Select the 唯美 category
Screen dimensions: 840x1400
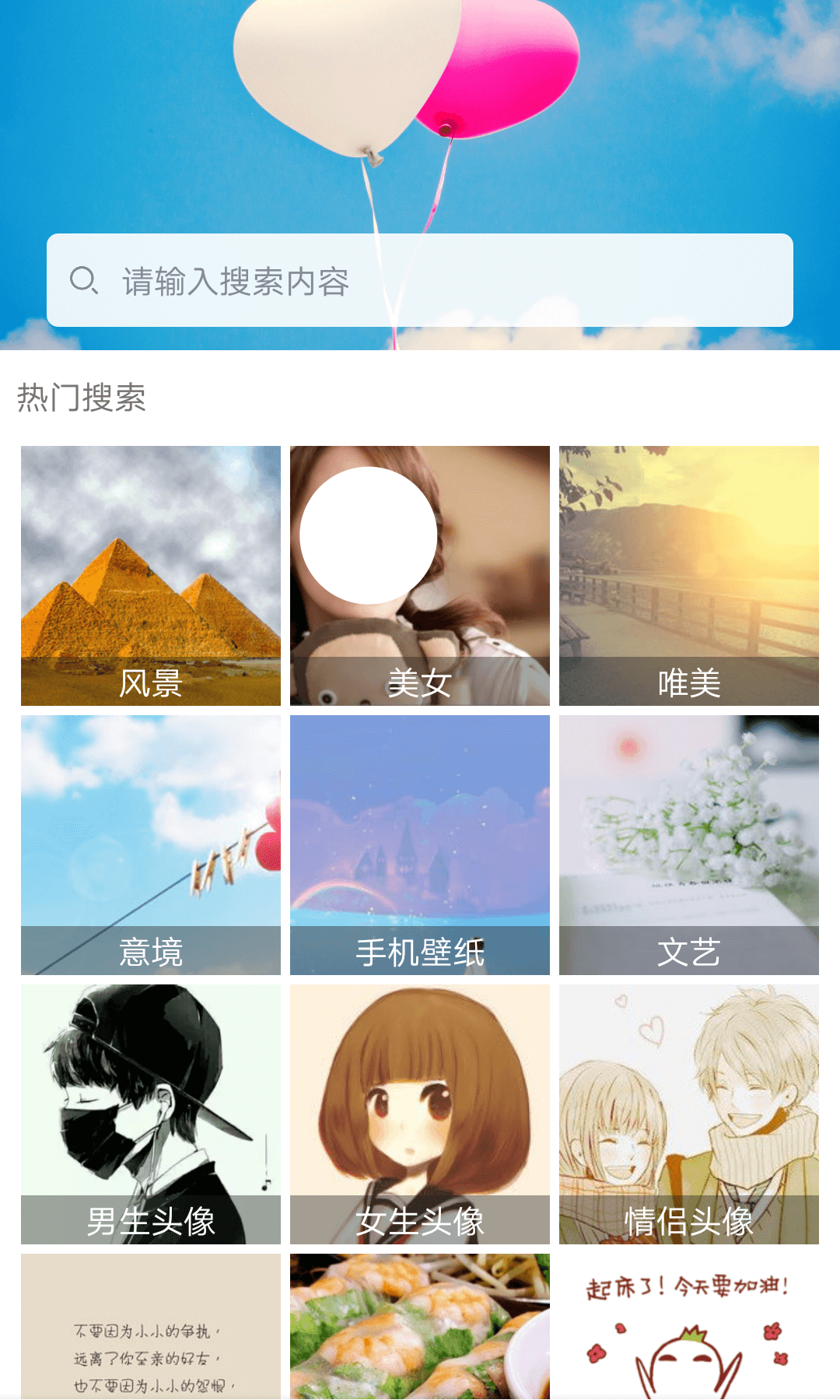[689, 576]
